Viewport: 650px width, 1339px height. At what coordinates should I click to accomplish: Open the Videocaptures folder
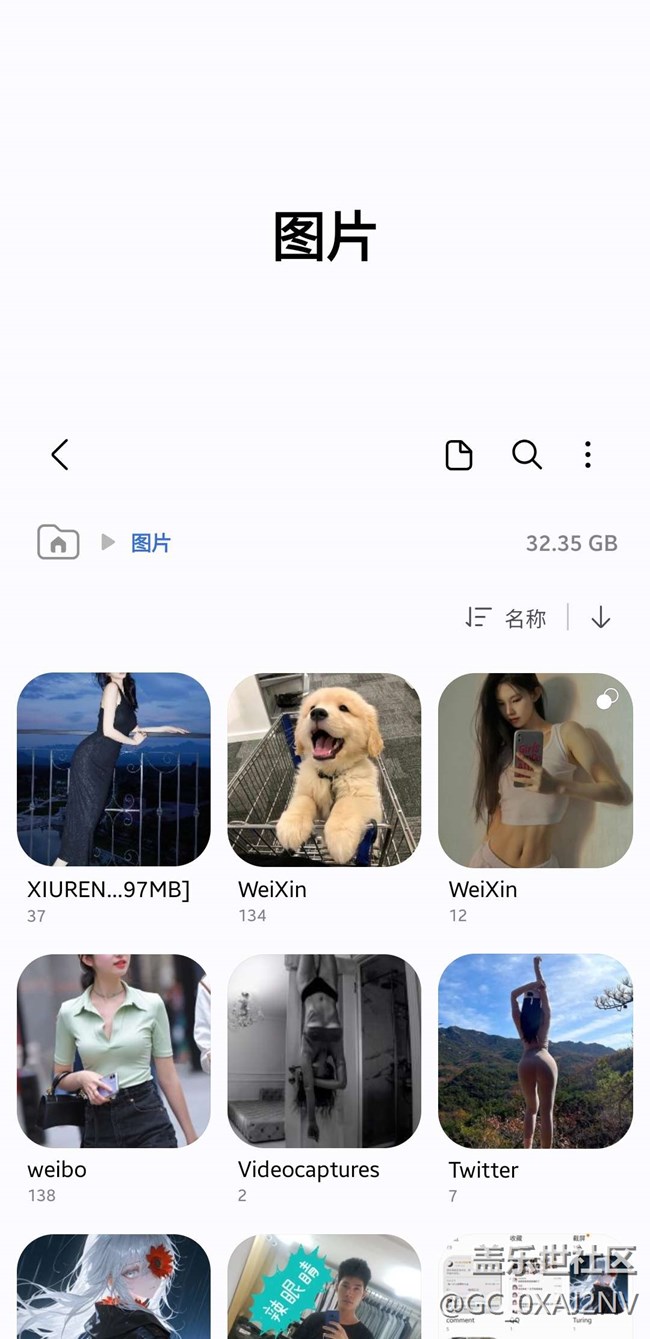click(x=324, y=1050)
